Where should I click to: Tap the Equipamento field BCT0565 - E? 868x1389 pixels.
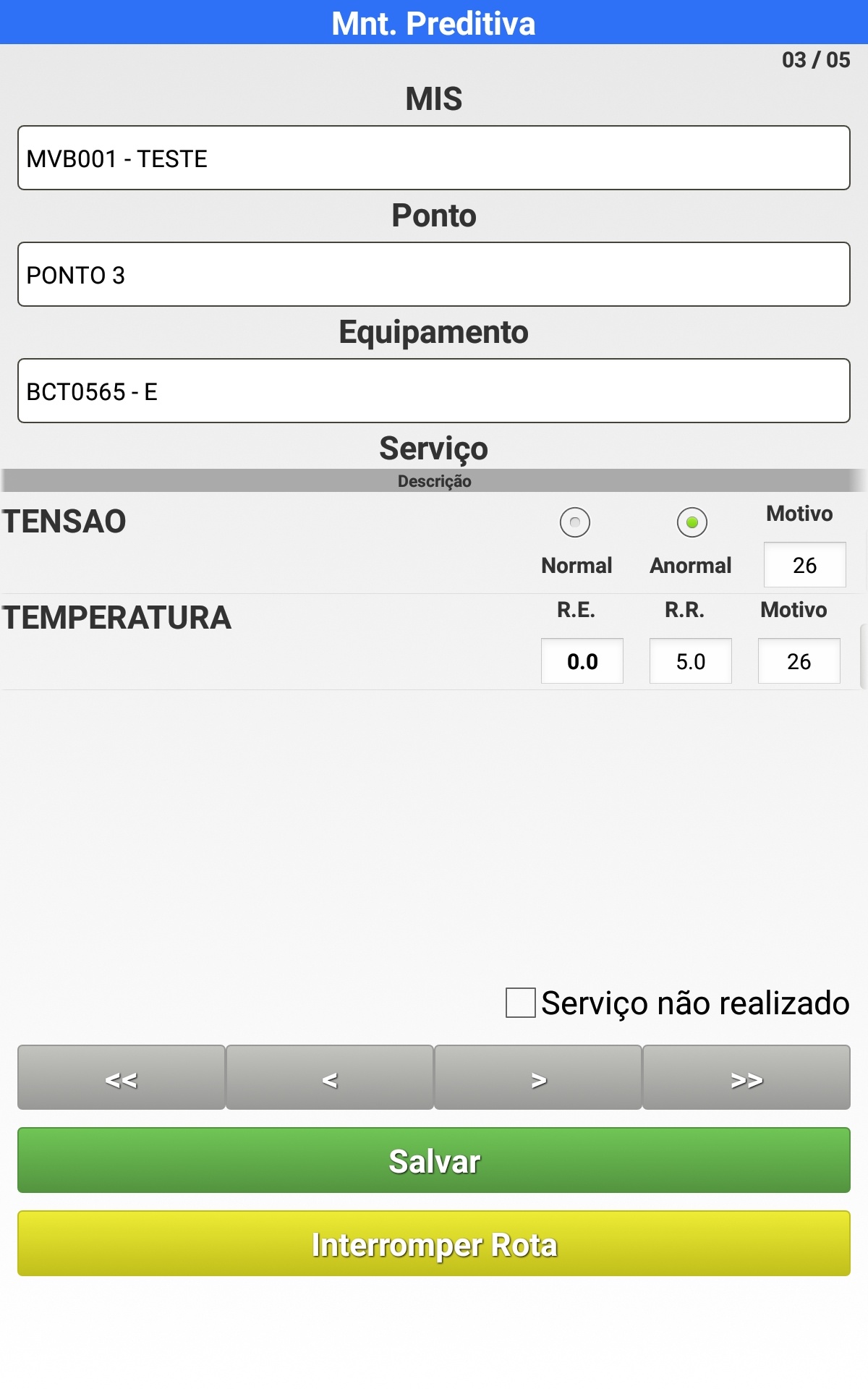[x=434, y=391]
